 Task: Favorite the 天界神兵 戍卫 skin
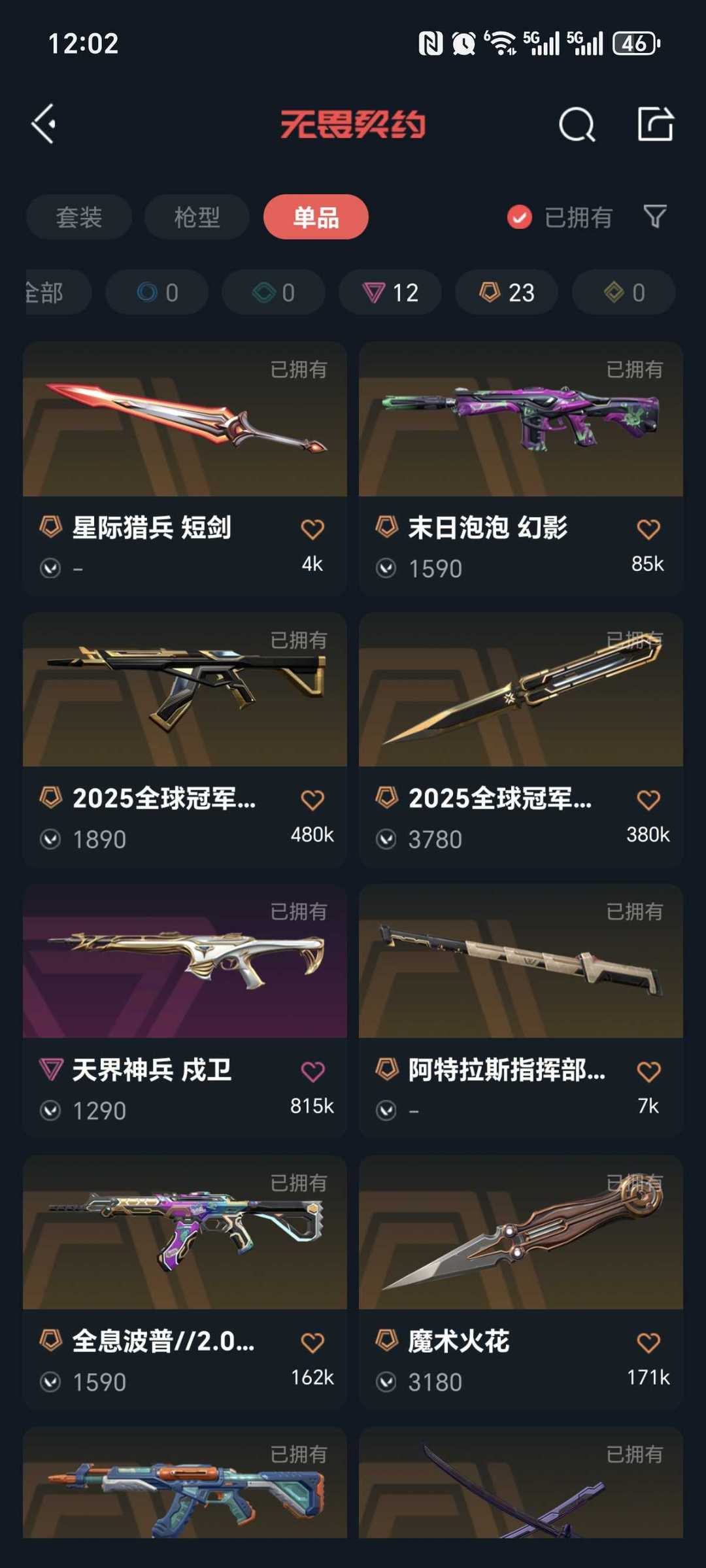coord(312,1071)
